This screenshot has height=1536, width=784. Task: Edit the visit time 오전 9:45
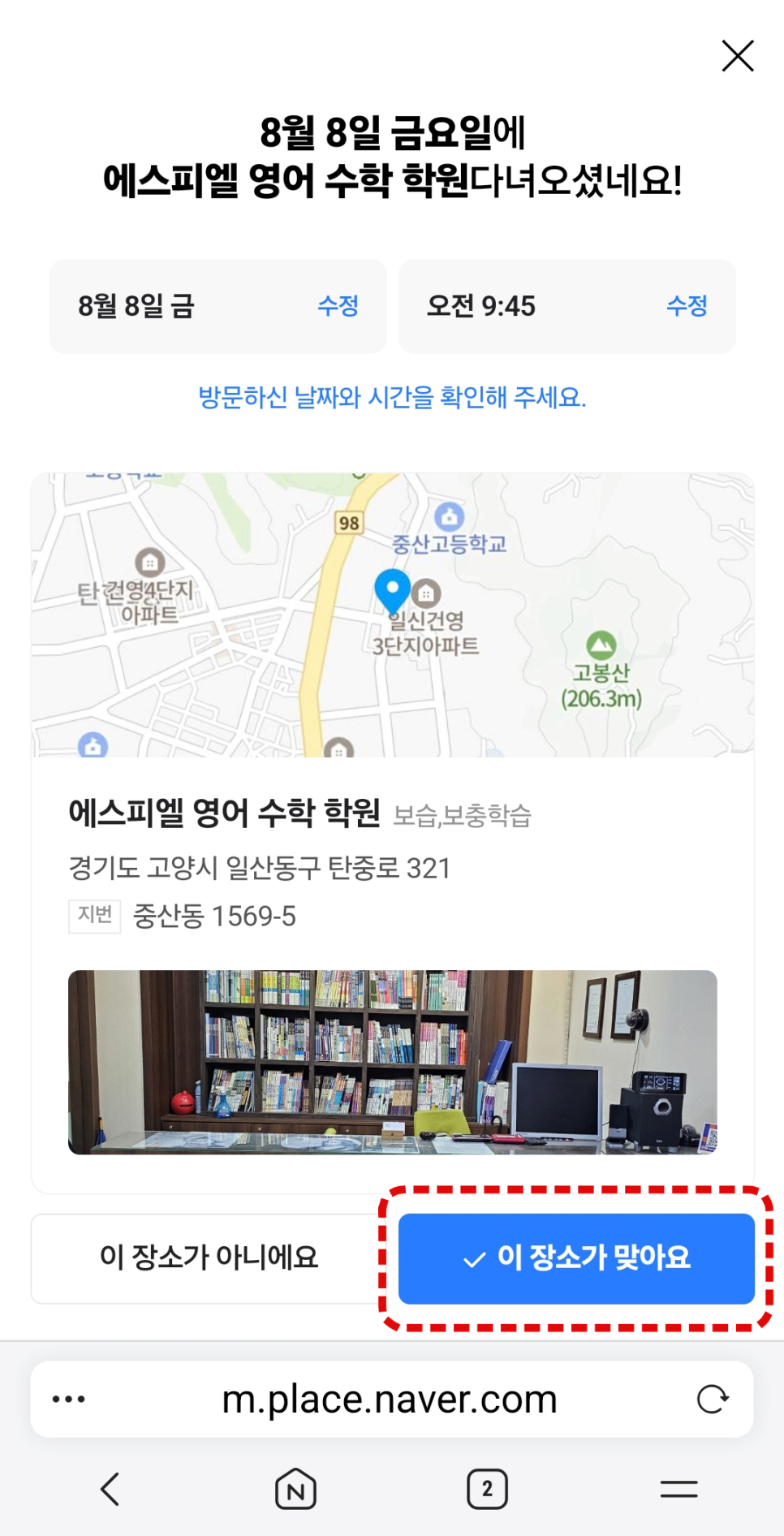coord(687,306)
